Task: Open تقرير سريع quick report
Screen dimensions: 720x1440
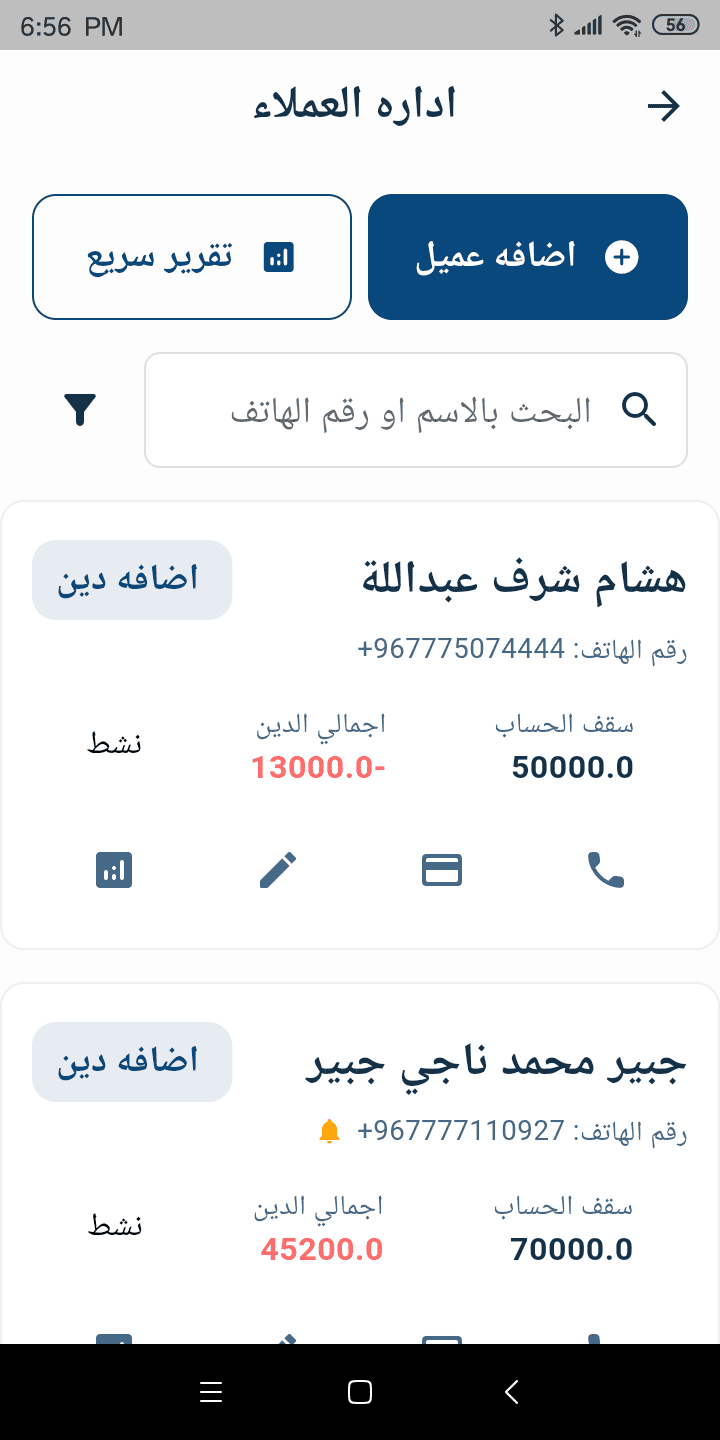Action: click(191, 256)
